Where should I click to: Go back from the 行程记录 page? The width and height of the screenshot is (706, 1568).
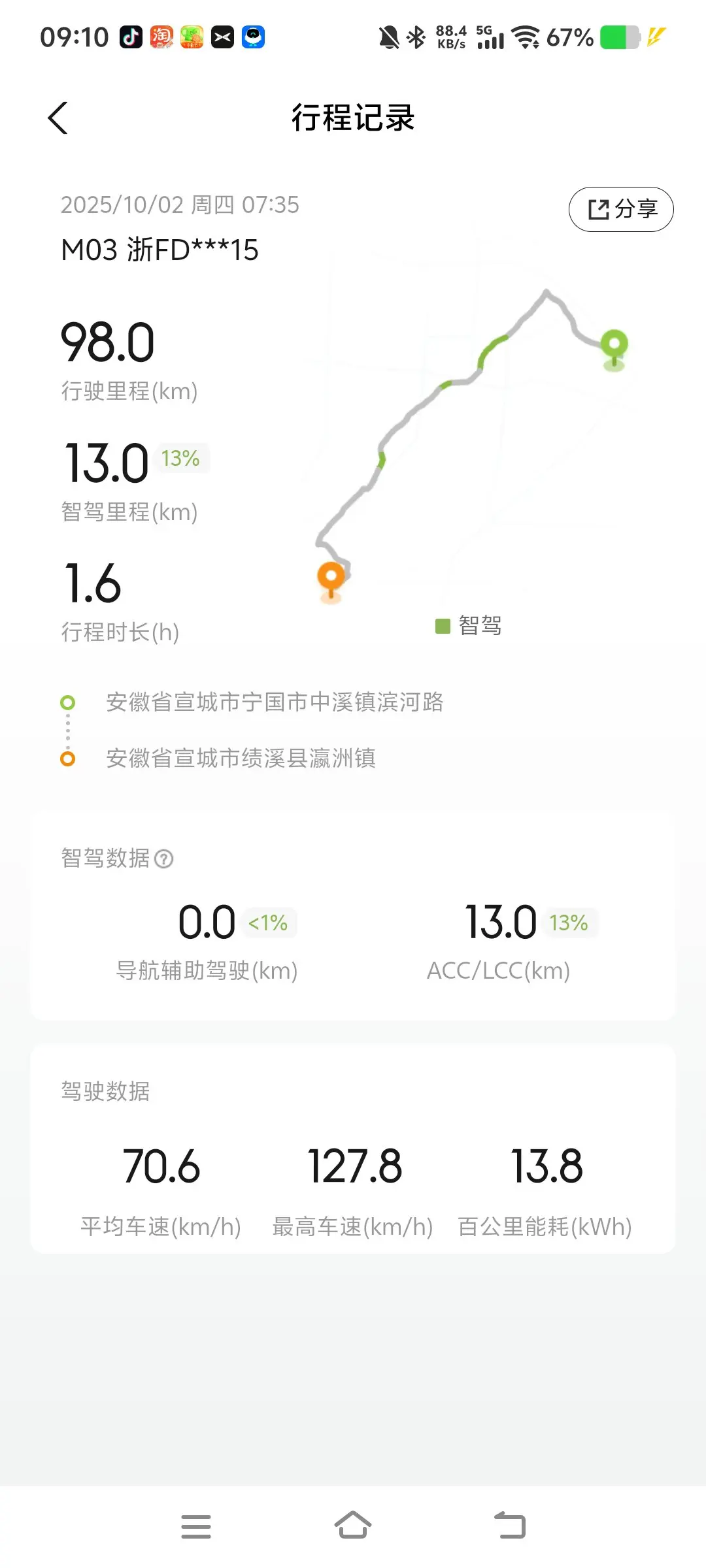[58, 118]
